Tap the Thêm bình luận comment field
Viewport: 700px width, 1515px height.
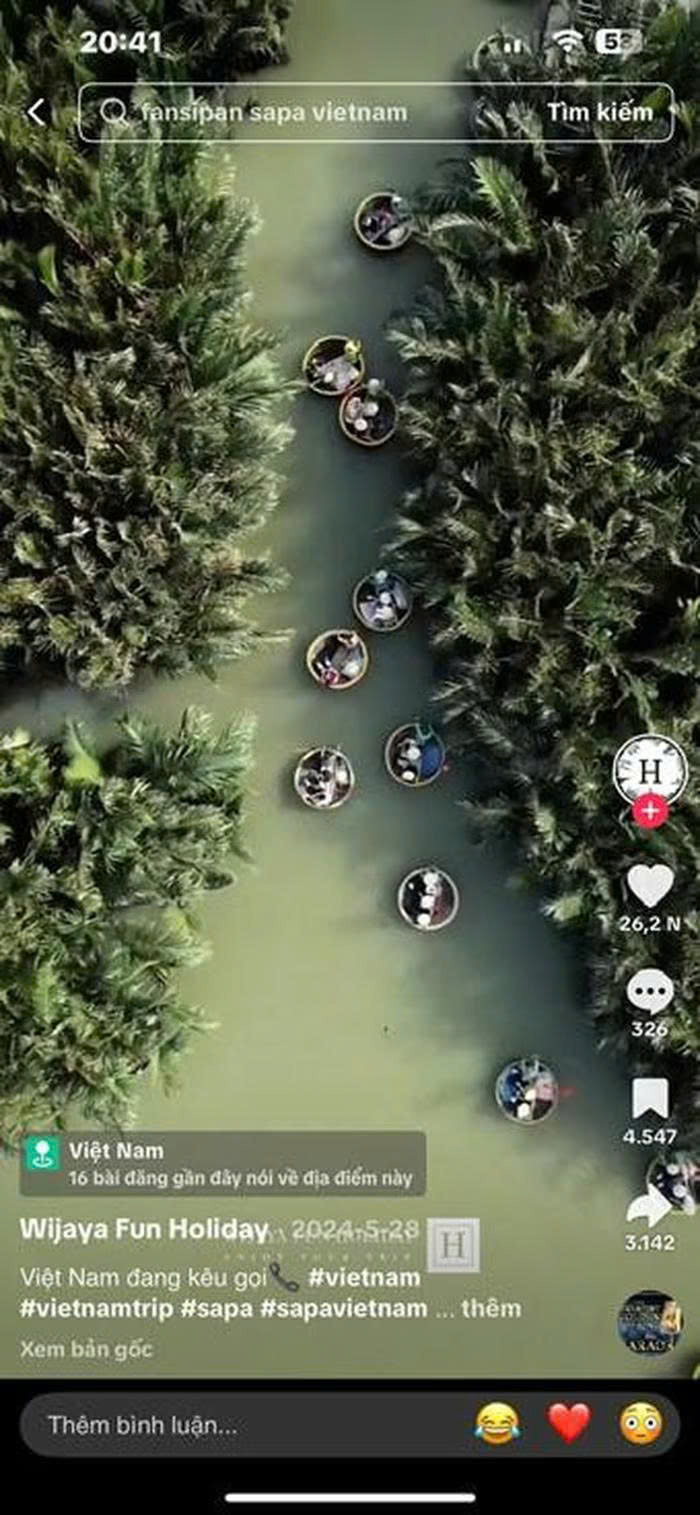[x=240, y=1425]
